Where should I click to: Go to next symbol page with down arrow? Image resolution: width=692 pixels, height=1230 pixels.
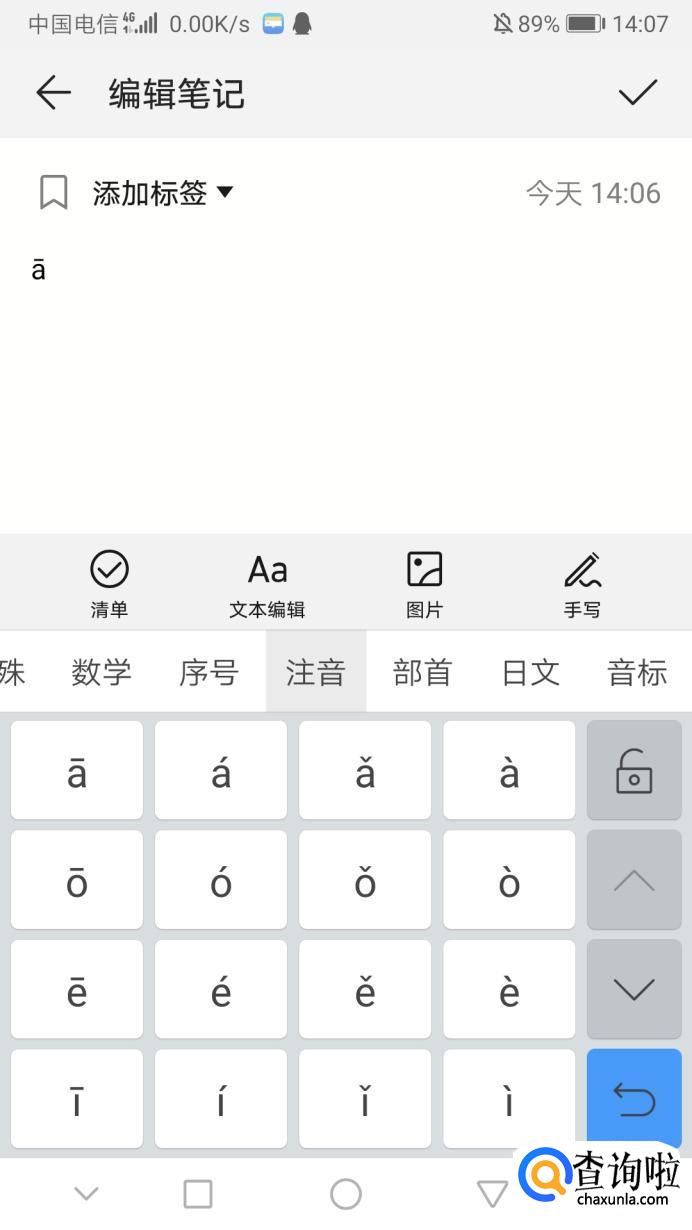pyautogui.click(x=634, y=989)
